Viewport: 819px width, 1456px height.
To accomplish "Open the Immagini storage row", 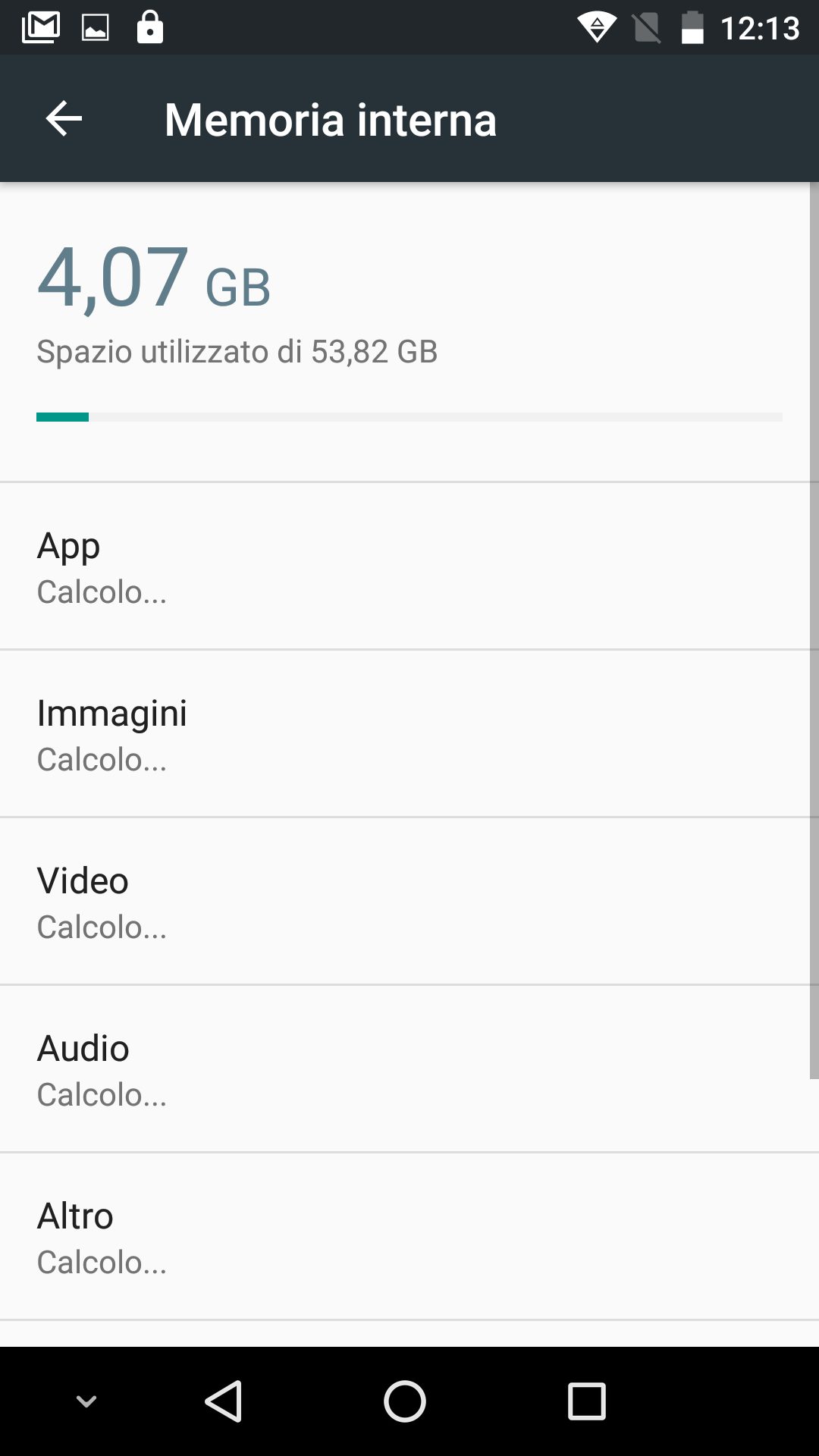I will click(409, 734).
